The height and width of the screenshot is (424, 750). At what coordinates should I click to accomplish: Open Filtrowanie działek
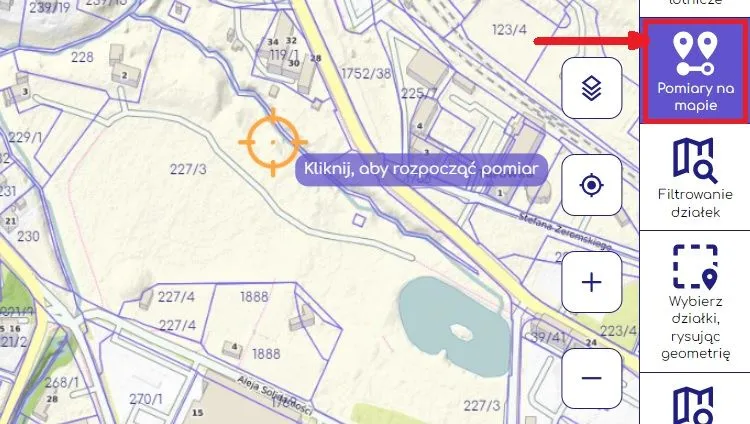pyautogui.click(x=695, y=178)
